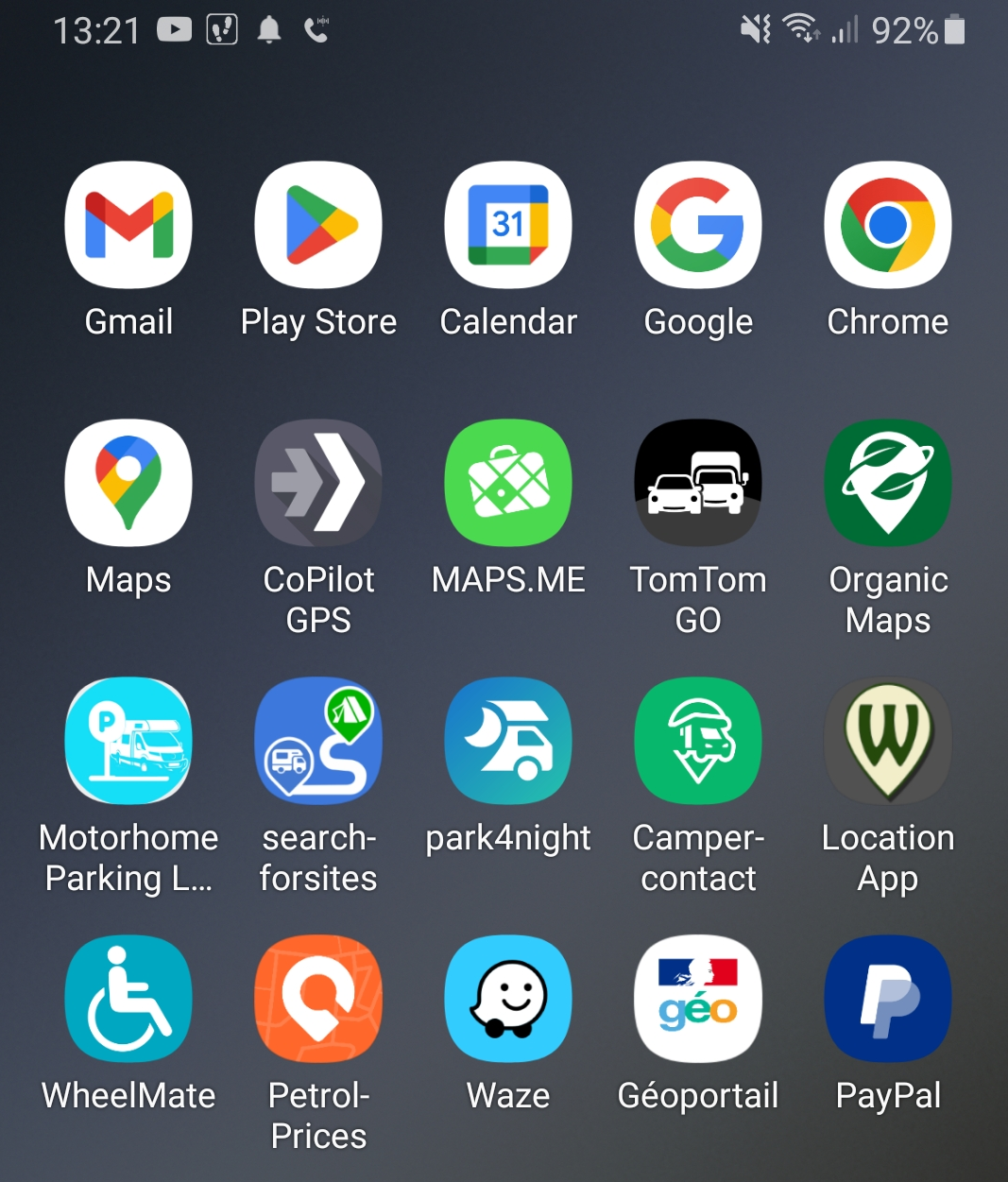Open the searchforsites app
The height and width of the screenshot is (1182, 1008).
pos(318,741)
